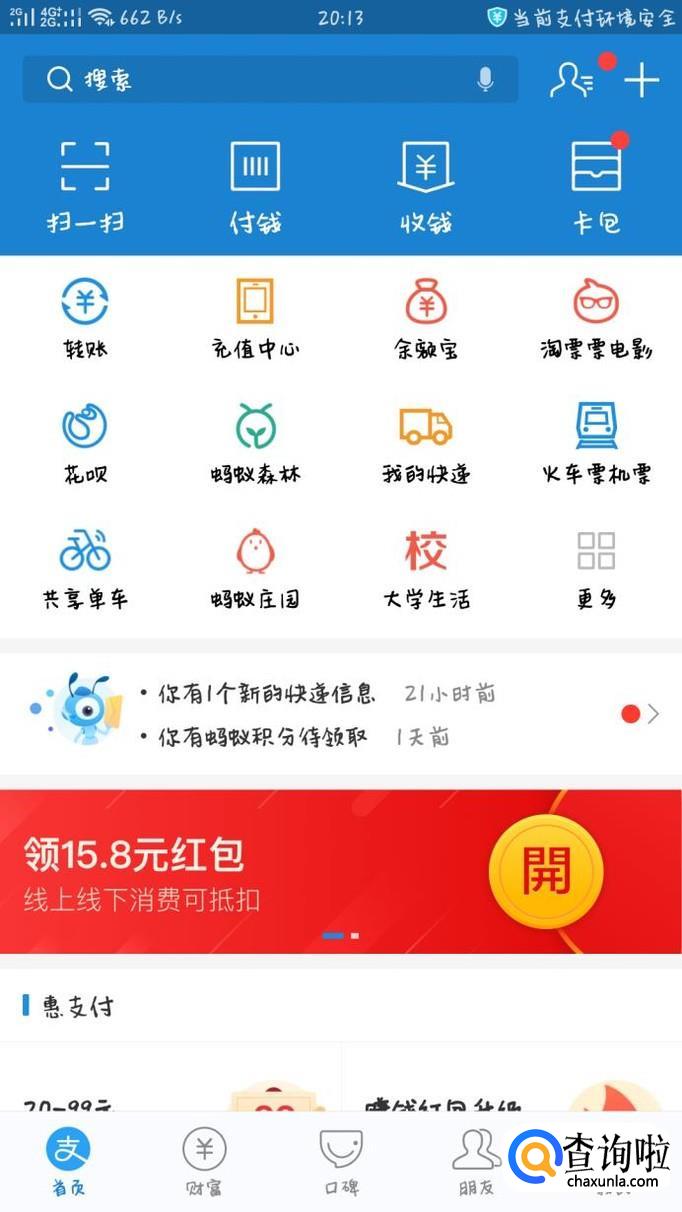This screenshot has height=1212, width=682.
Task: Open the 搜索 search bar
Action: click(270, 79)
